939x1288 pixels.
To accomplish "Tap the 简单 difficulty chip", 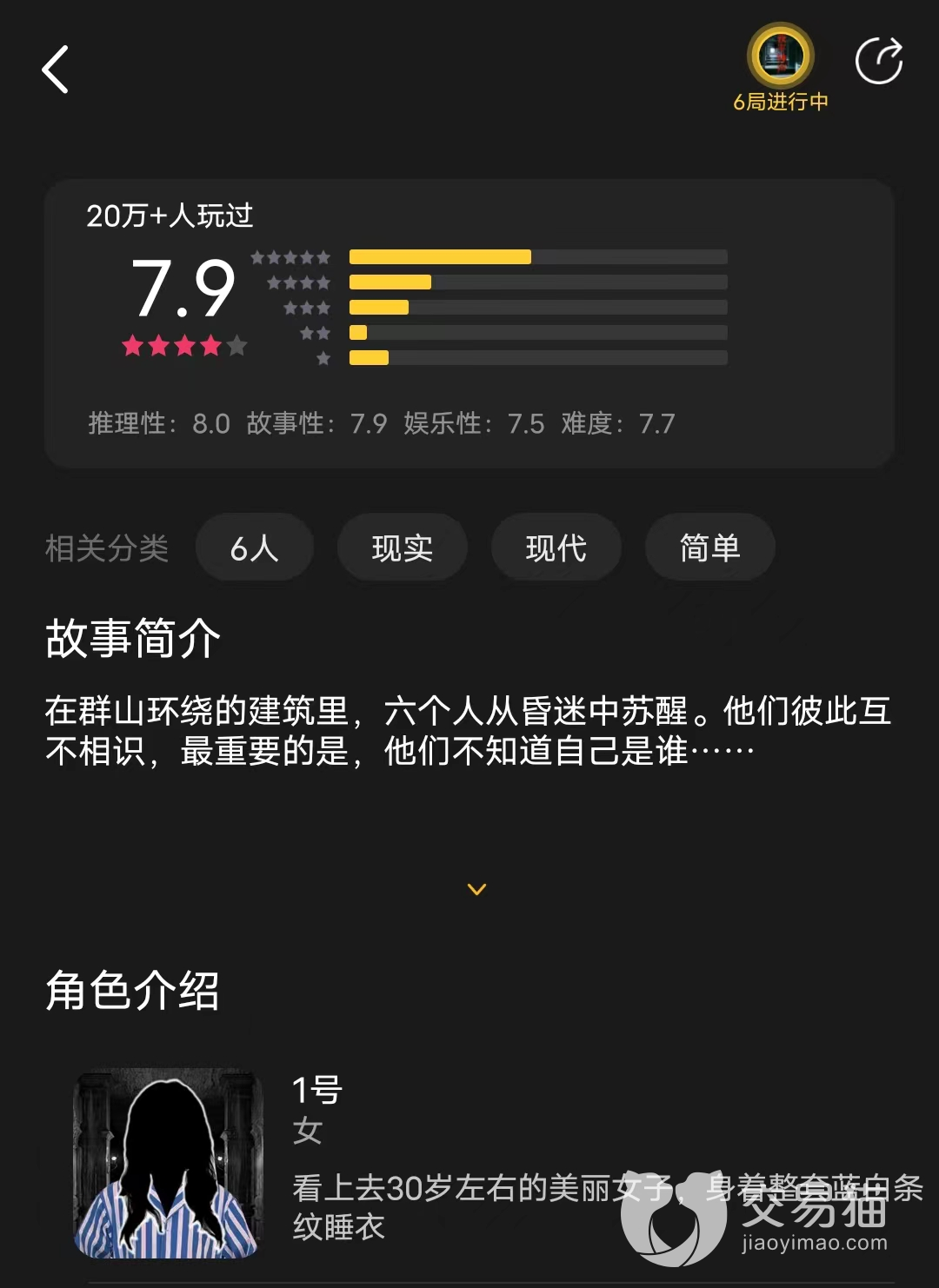I will (x=709, y=548).
